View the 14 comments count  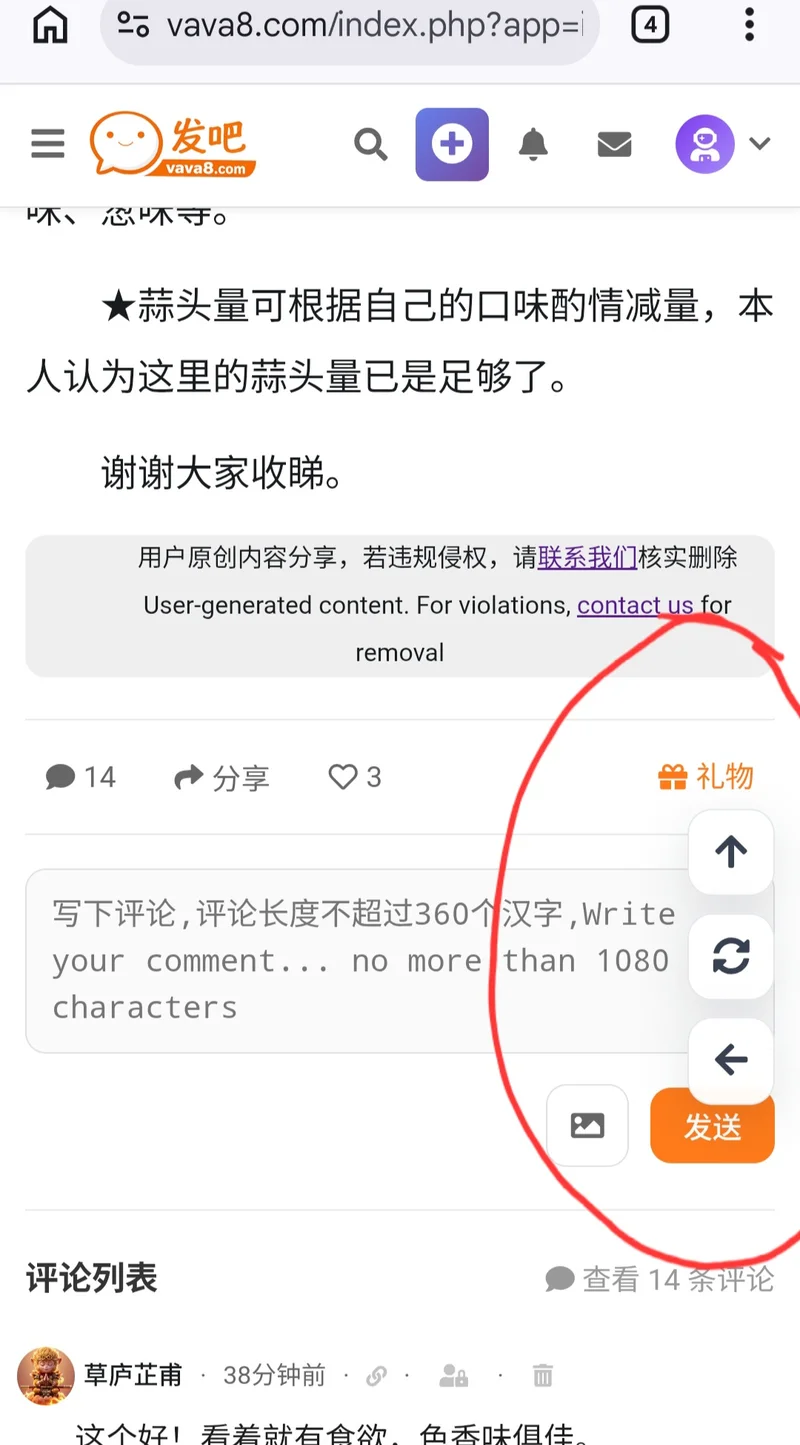81,777
